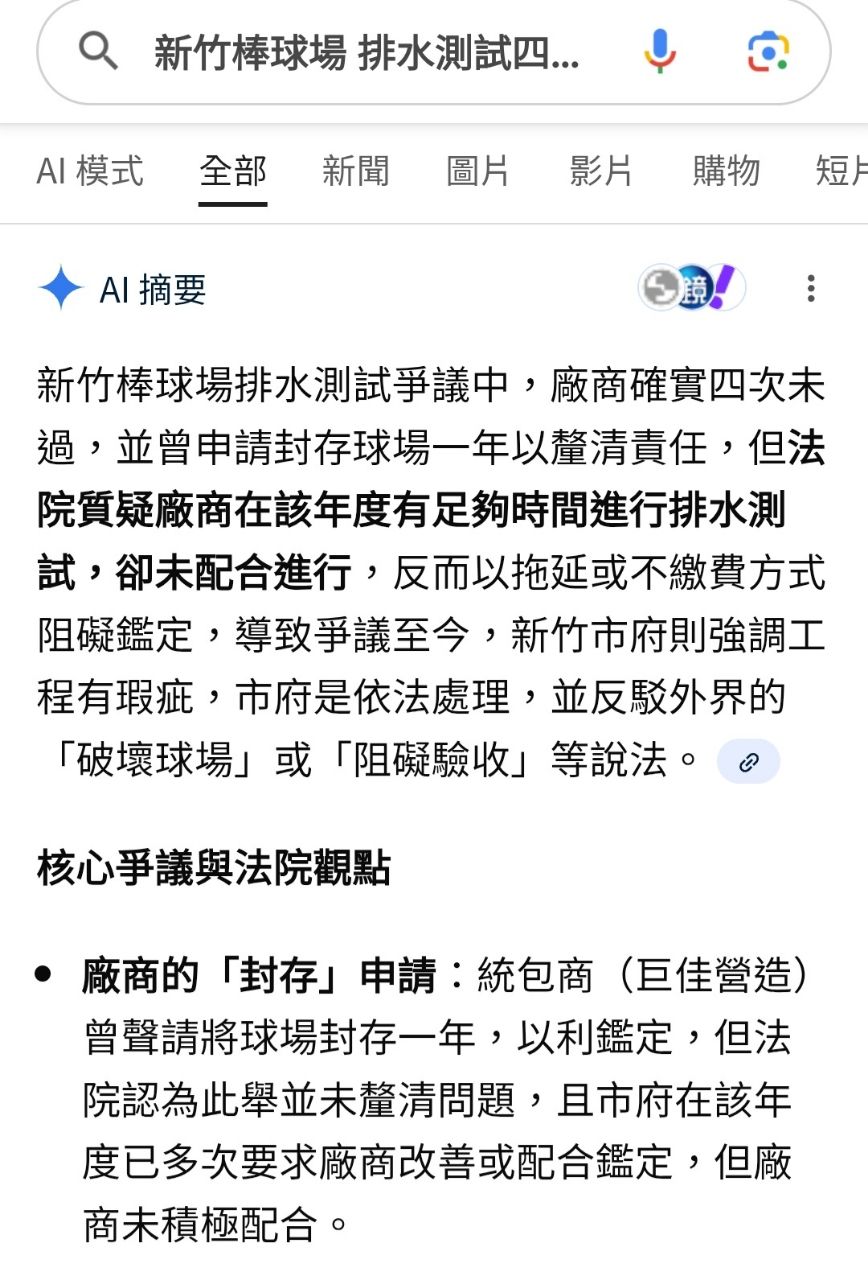
Task: Switch to the 新聞 tab
Action: [355, 171]
